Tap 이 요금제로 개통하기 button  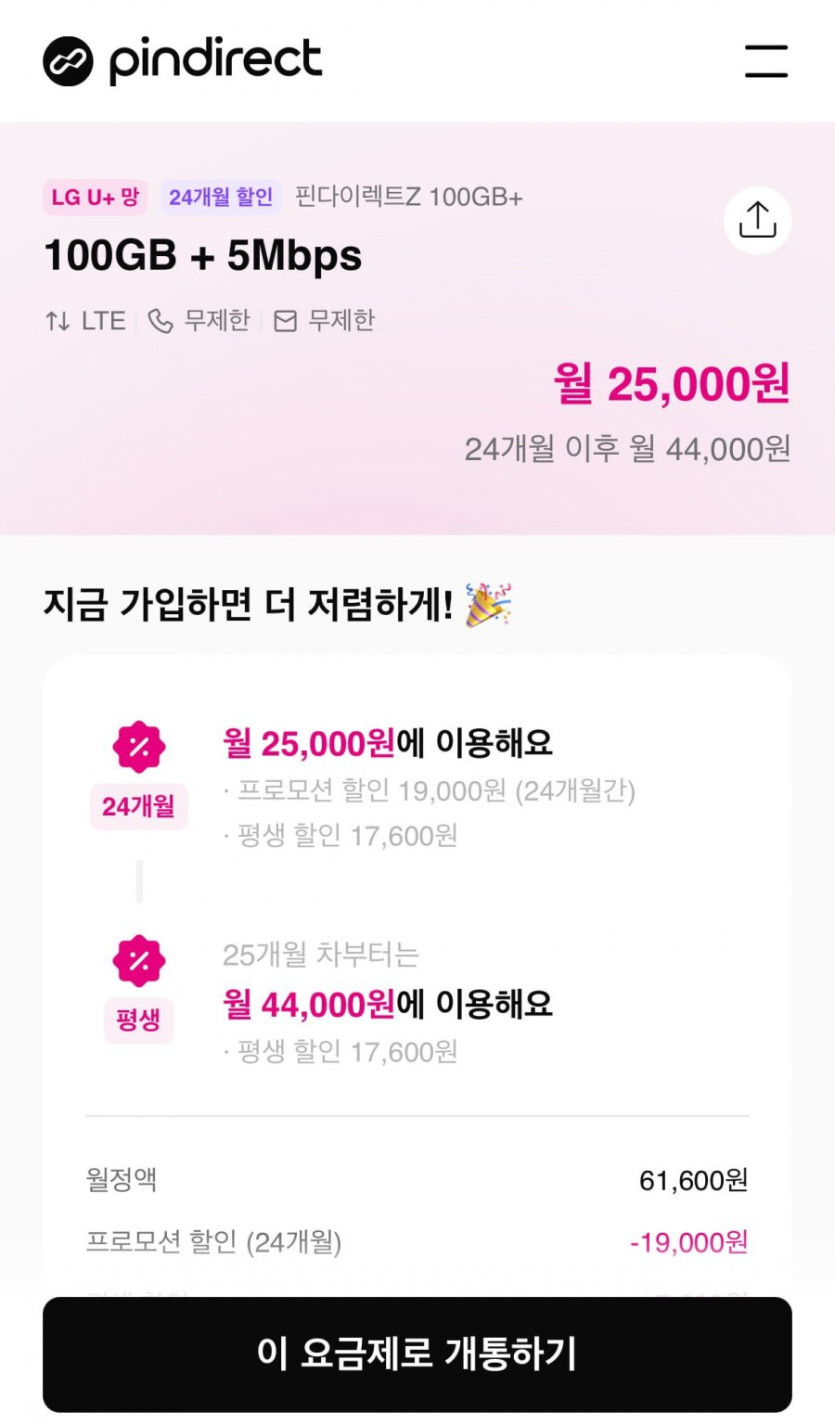[x=417, y=1354]
